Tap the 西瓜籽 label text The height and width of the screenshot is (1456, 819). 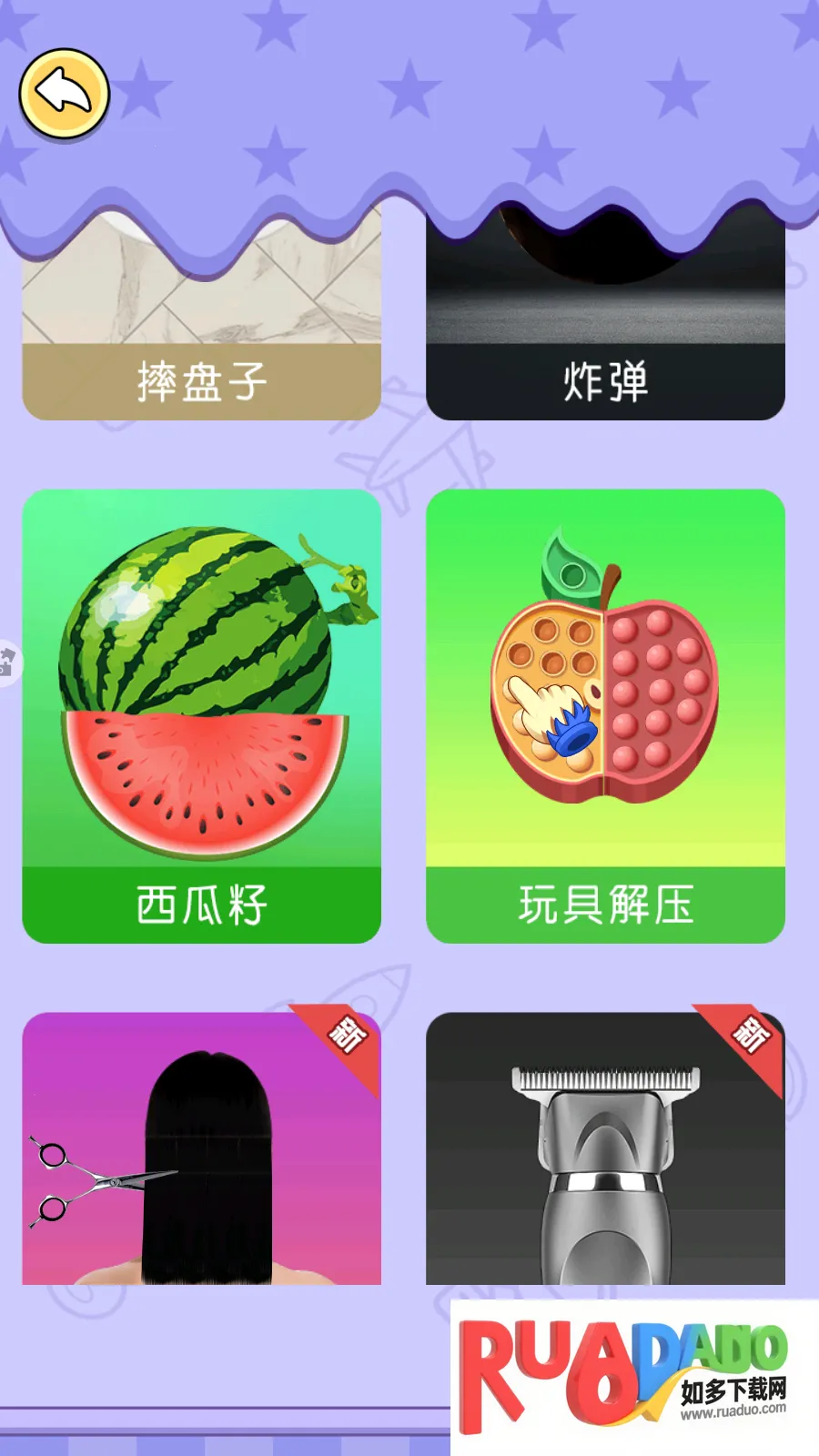click(x=202, y=905)
